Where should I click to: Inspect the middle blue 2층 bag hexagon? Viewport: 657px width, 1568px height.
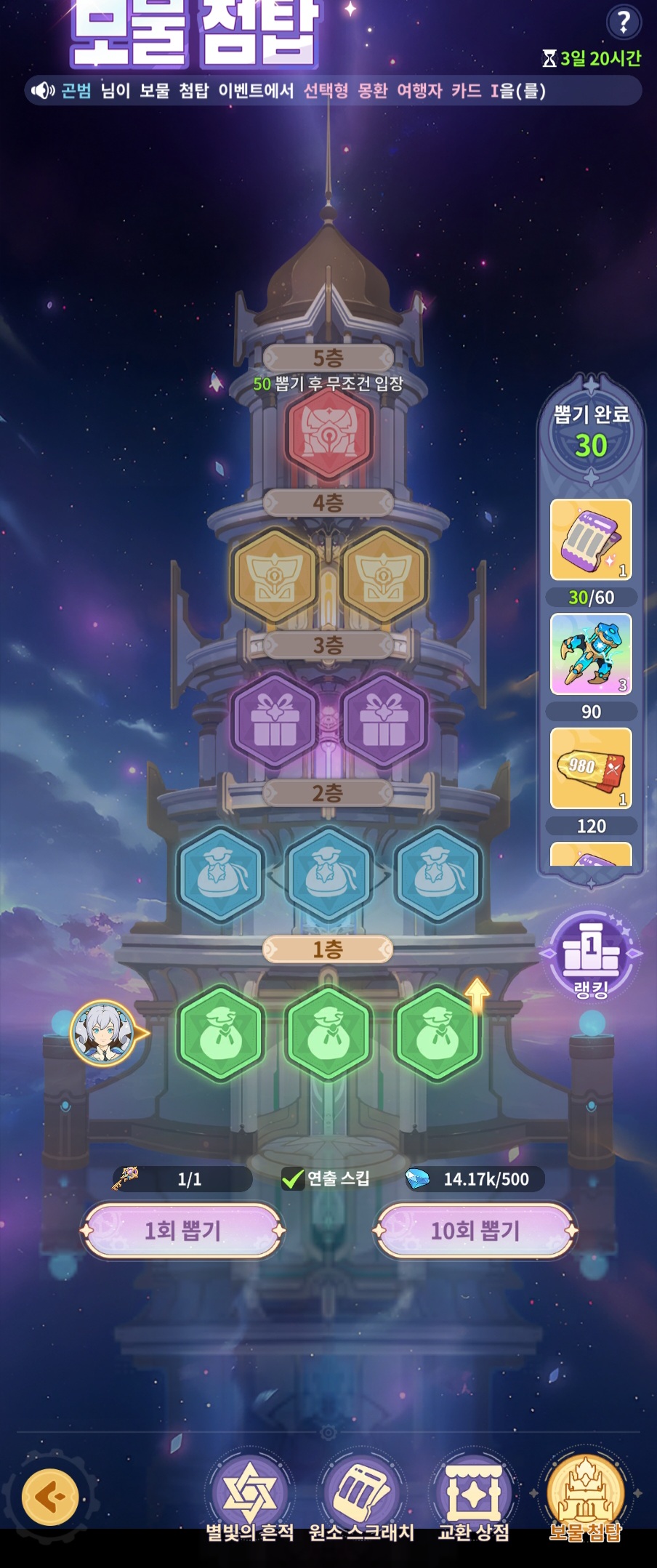pos(328,874)
